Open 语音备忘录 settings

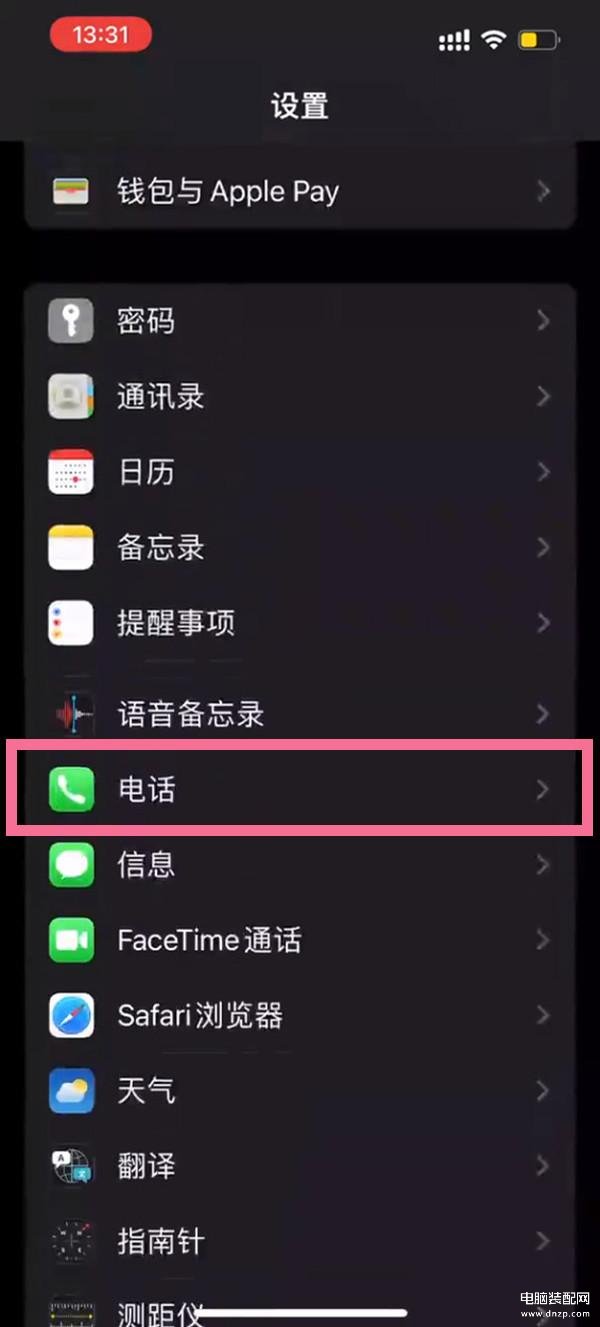click(300, 713)
